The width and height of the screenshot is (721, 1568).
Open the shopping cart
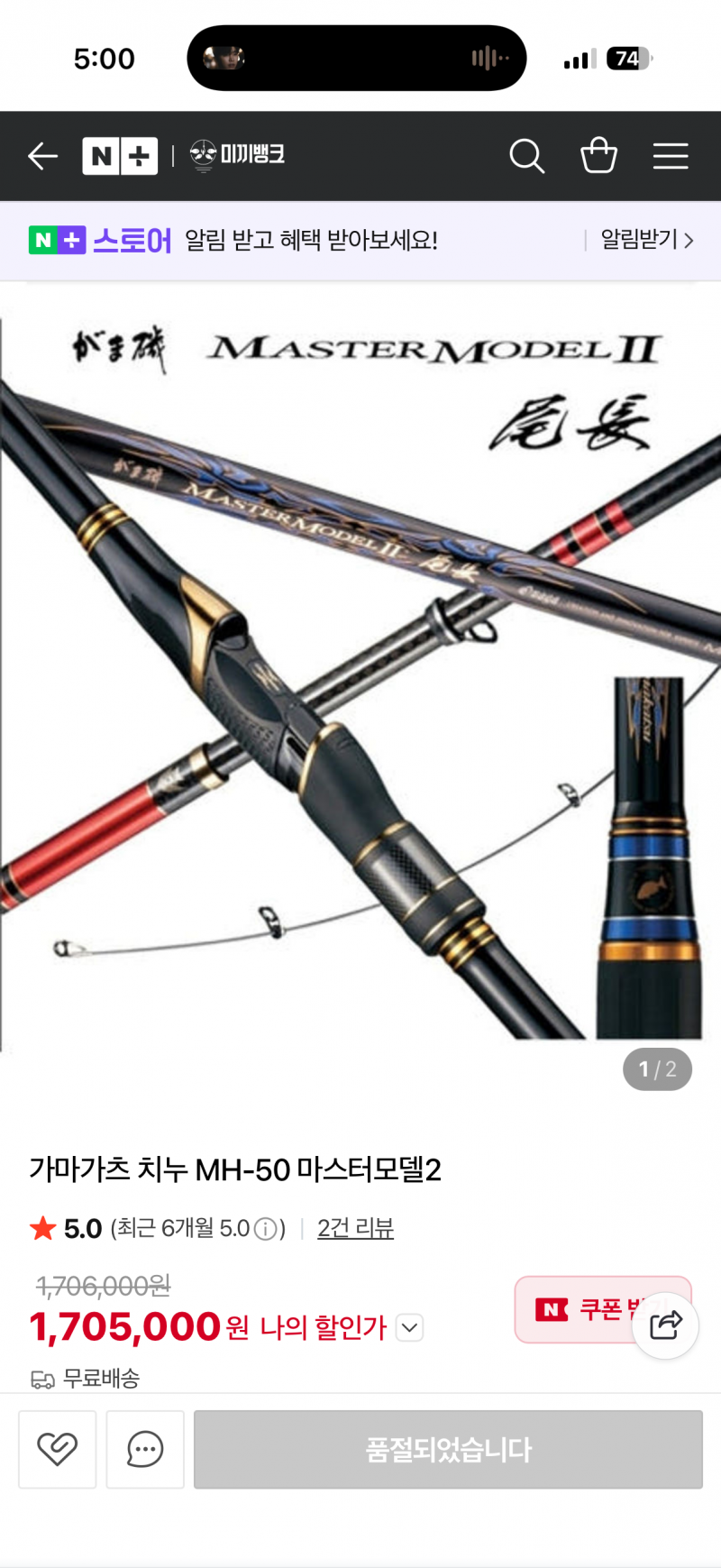tap(598, 156)
